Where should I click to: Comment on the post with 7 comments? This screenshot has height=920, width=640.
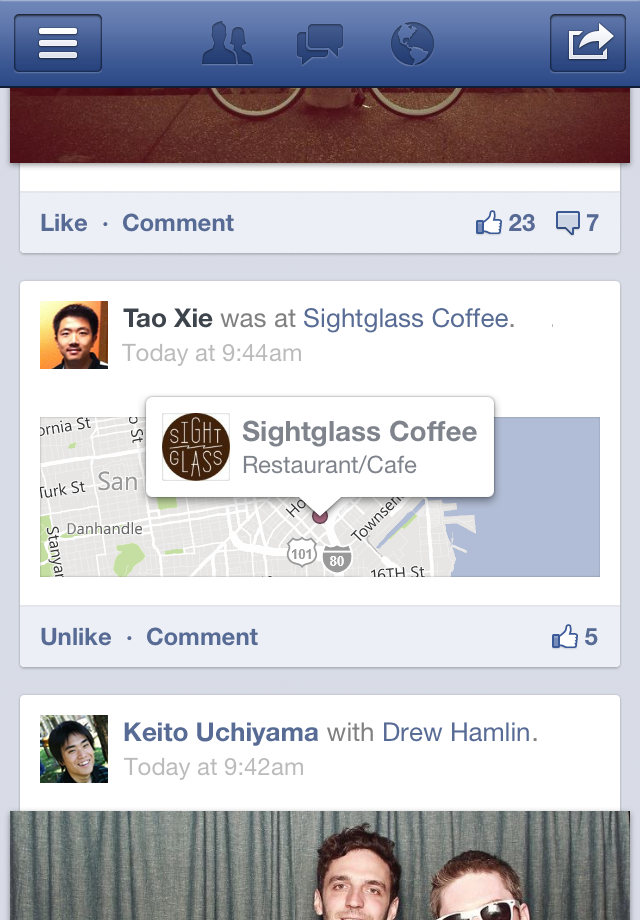pyautogui.click(x=178, y=223)
